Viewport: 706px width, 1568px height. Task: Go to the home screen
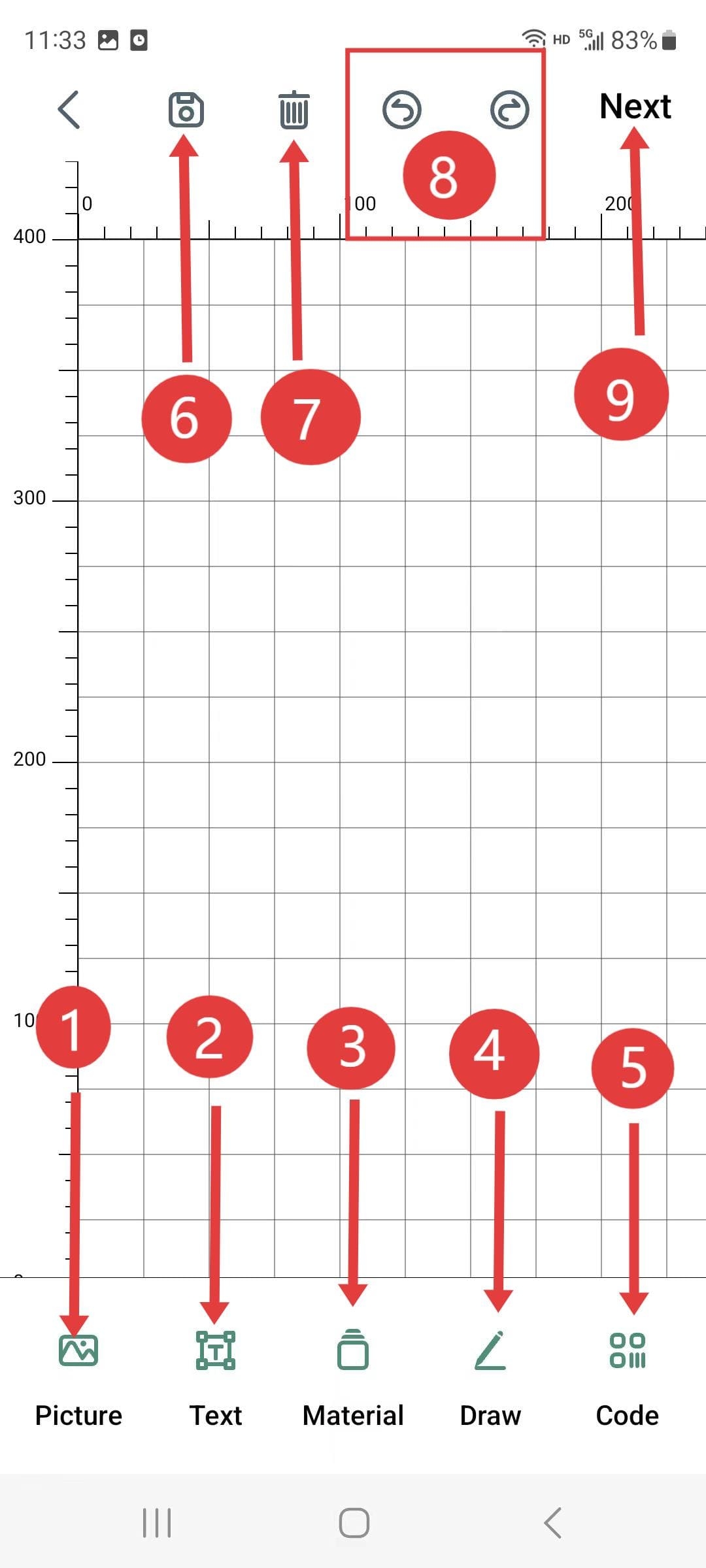(354, 1523)
